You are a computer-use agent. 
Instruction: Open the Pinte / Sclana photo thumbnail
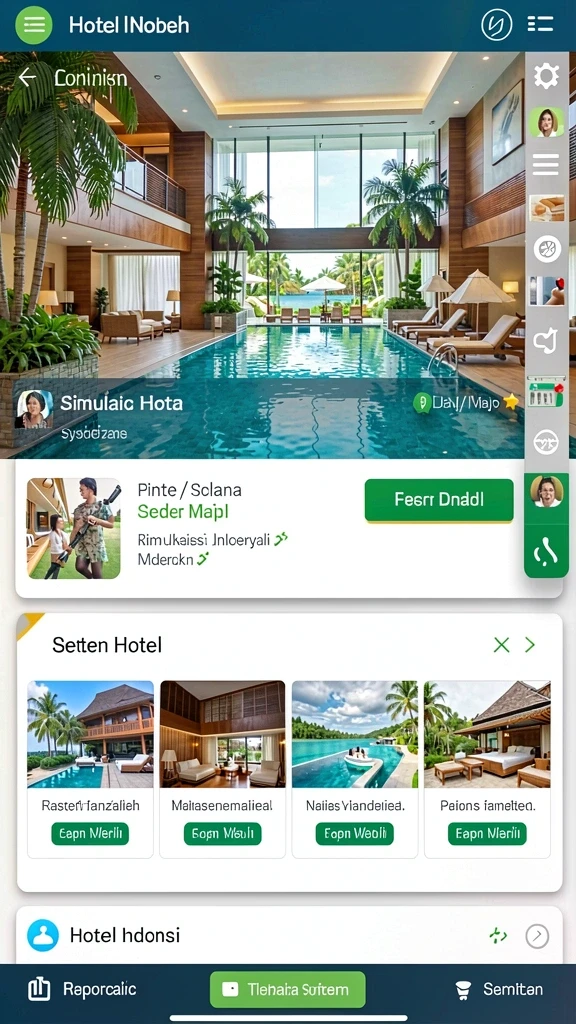click(x=74, y=528)
